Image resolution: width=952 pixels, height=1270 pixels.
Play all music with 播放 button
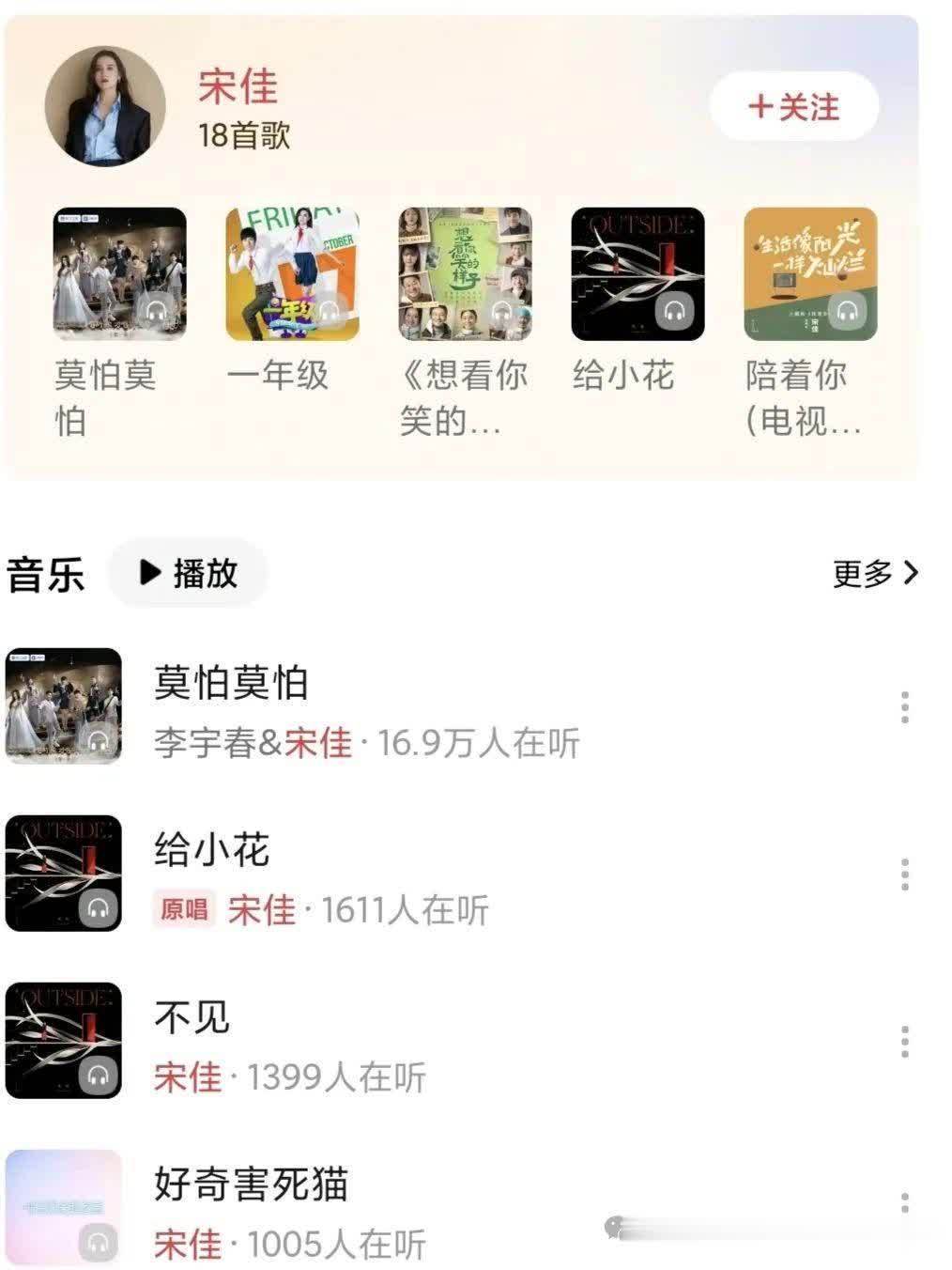pyautogui.click(x=189, y=572)
